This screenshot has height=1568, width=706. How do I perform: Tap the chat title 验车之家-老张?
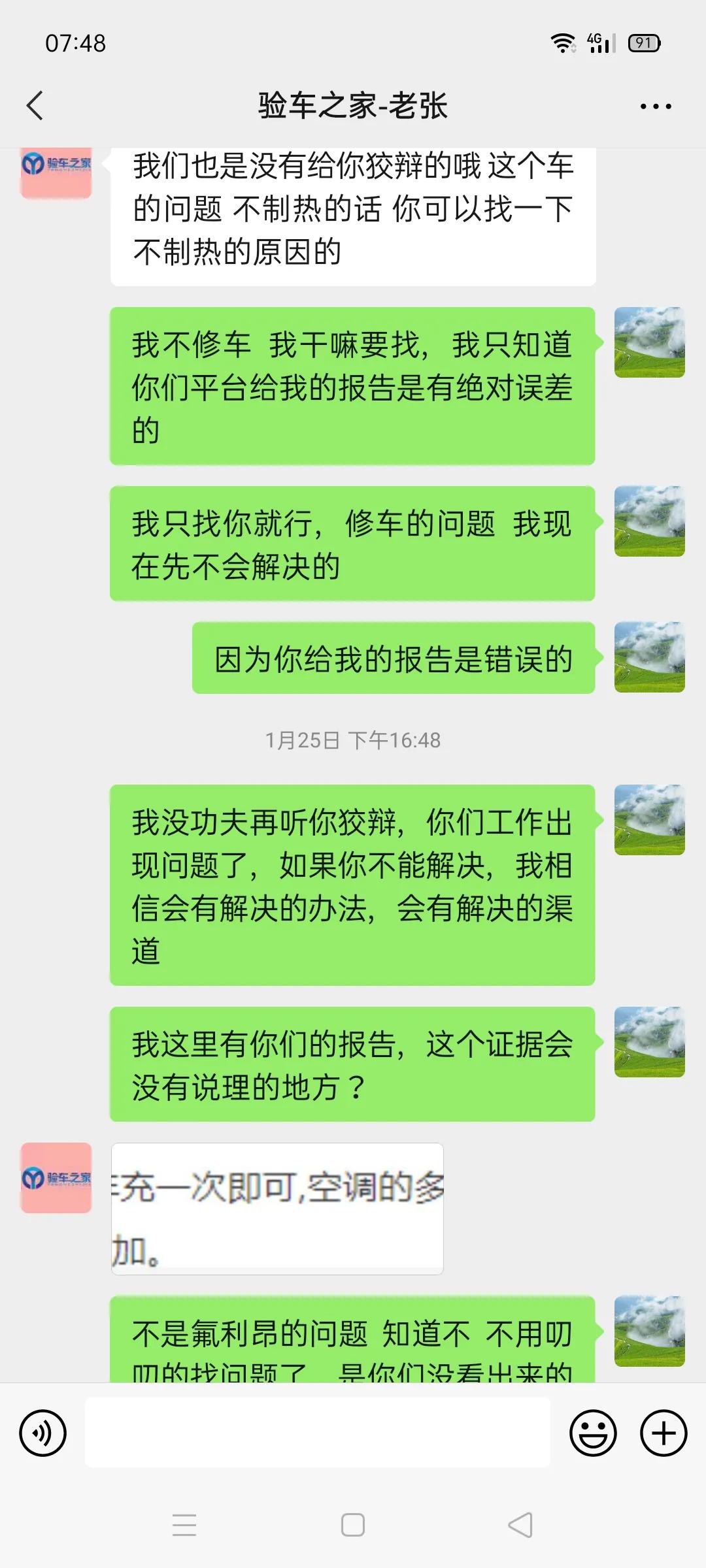click(353, 105)
